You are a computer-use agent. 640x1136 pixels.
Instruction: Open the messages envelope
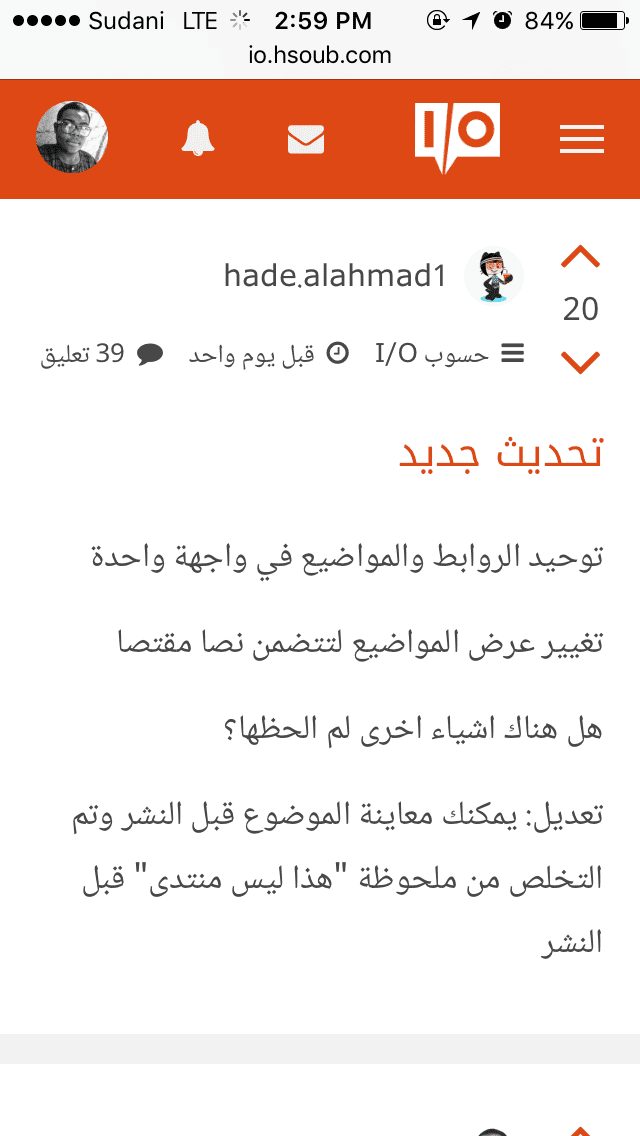click(306, 139)
